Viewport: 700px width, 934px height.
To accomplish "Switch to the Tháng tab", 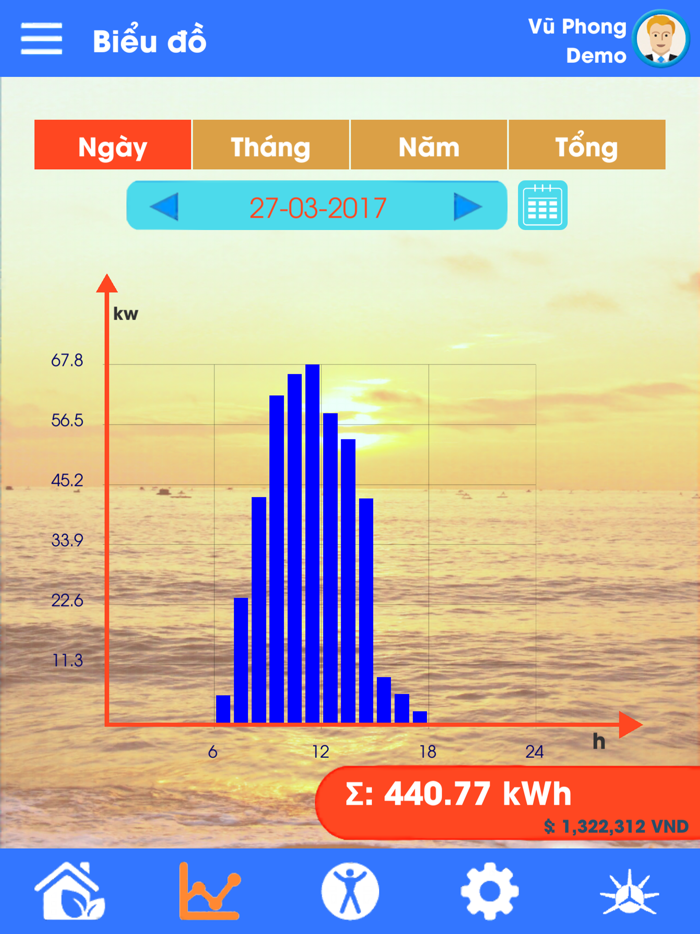I will tap(270, 146).
